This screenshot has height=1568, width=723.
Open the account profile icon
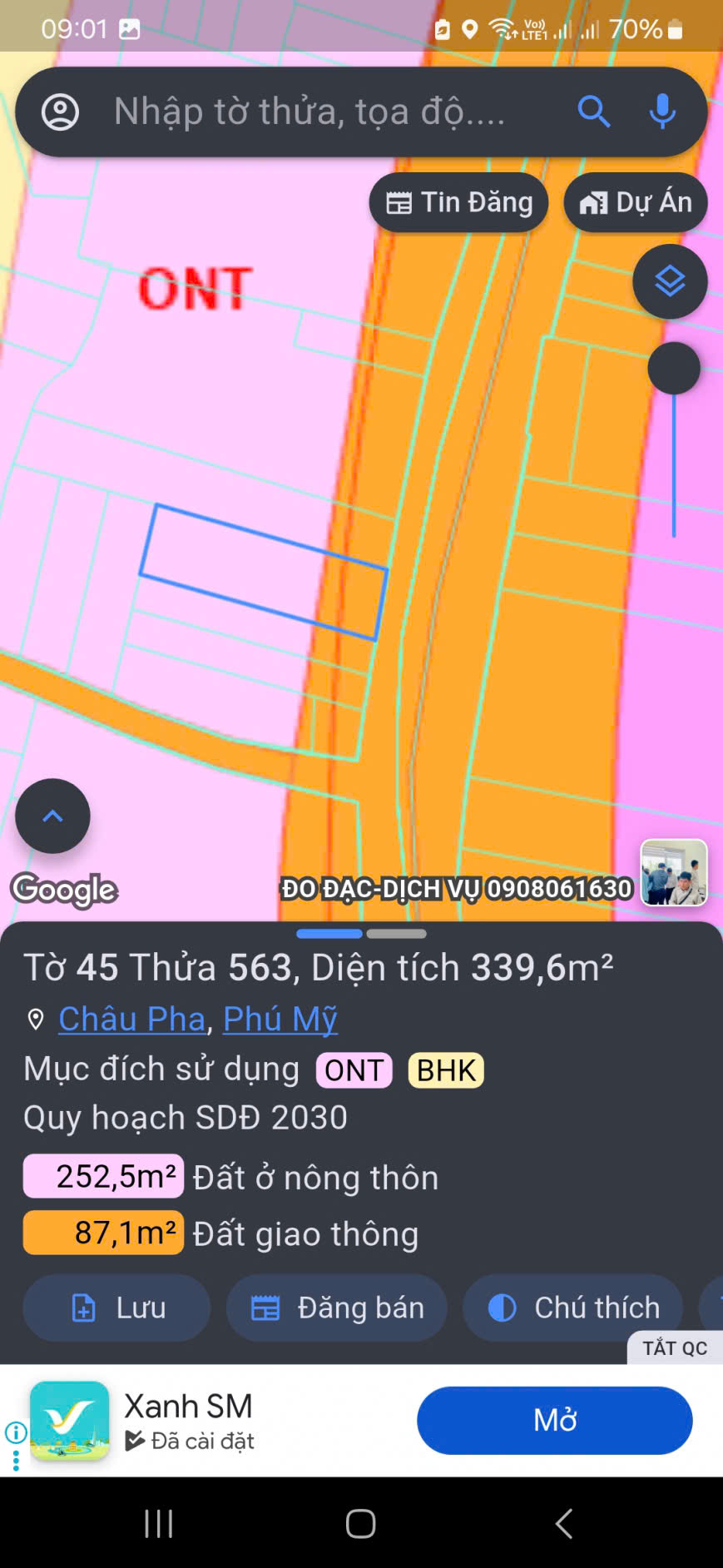pyautogui.click(x=61, y=112)
